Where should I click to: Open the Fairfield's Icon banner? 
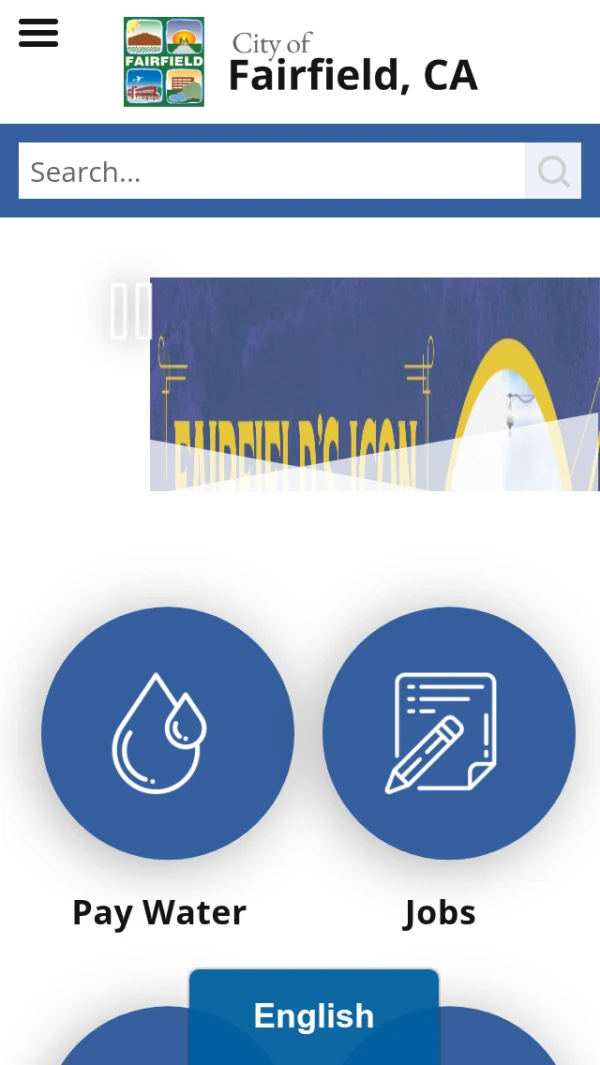[x=375, y=385]
